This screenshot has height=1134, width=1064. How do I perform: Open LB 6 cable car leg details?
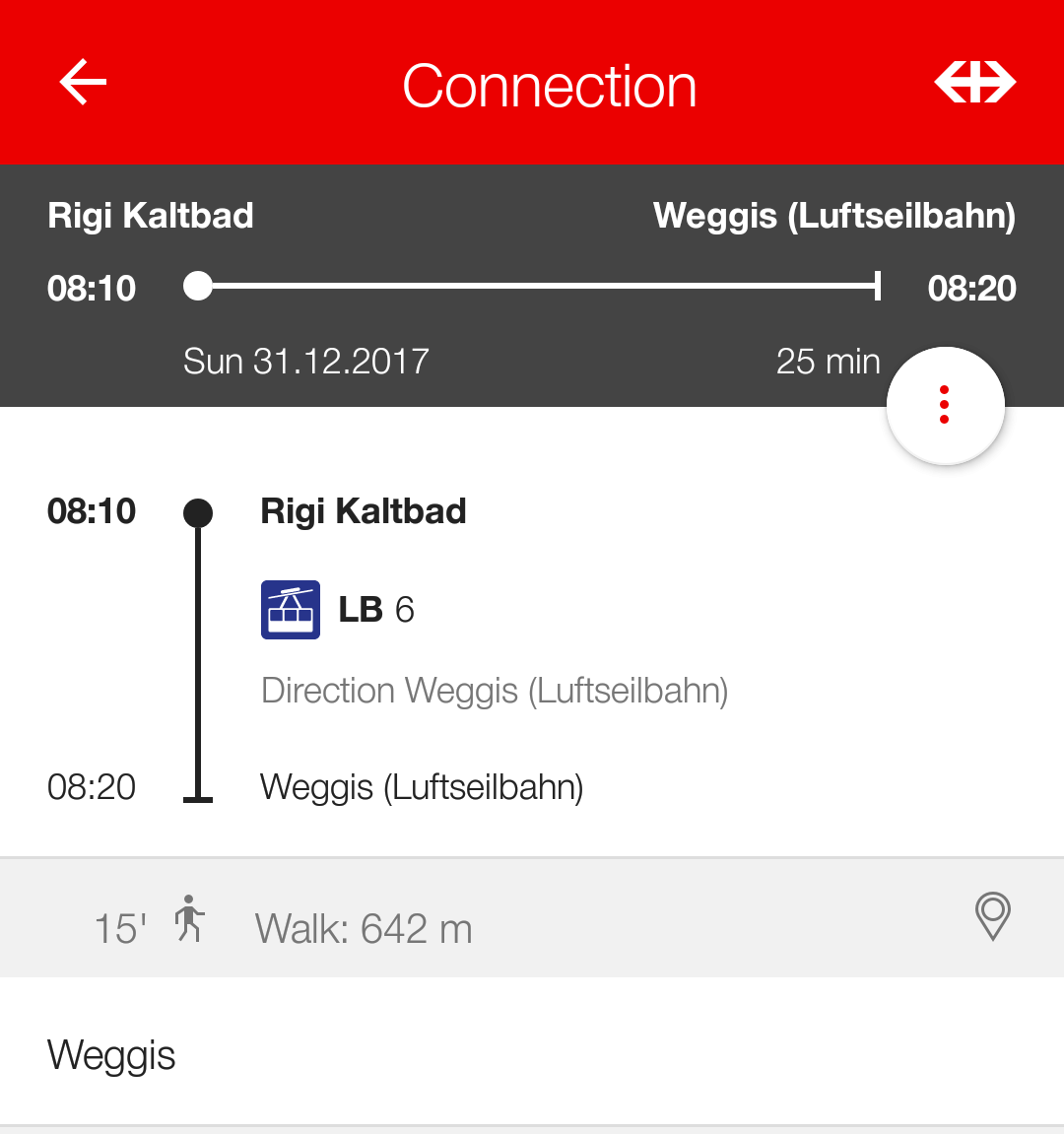[375, 610]
